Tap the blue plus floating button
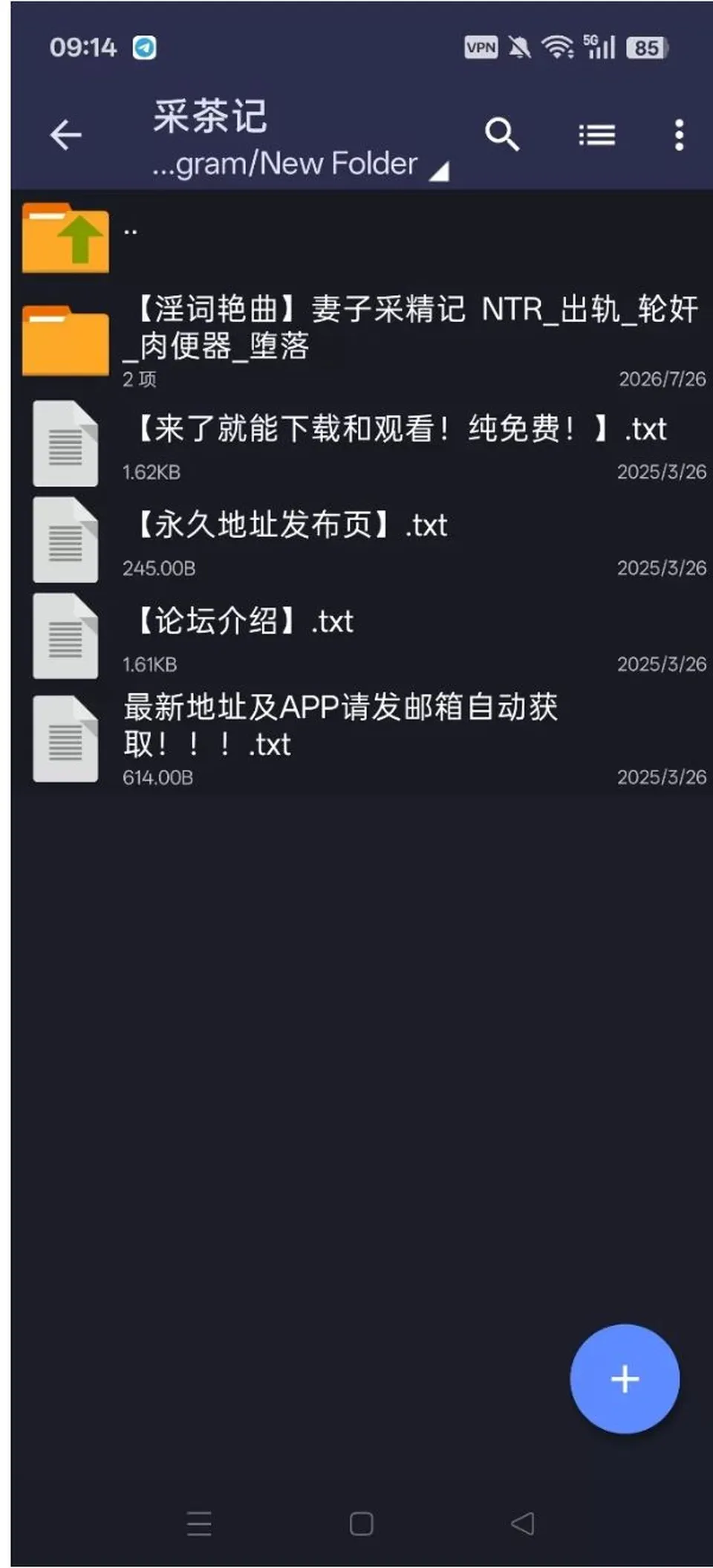The image size is (713, 1568). click(625, 1379)
